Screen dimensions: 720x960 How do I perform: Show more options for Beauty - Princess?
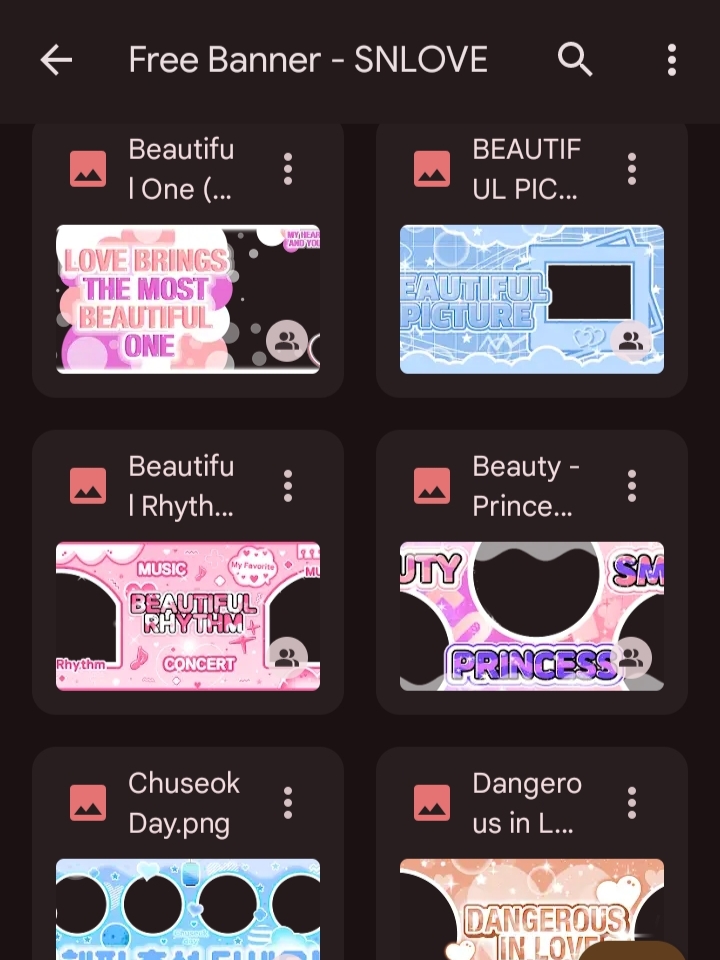pyautogui.click(x=632, y=486)
